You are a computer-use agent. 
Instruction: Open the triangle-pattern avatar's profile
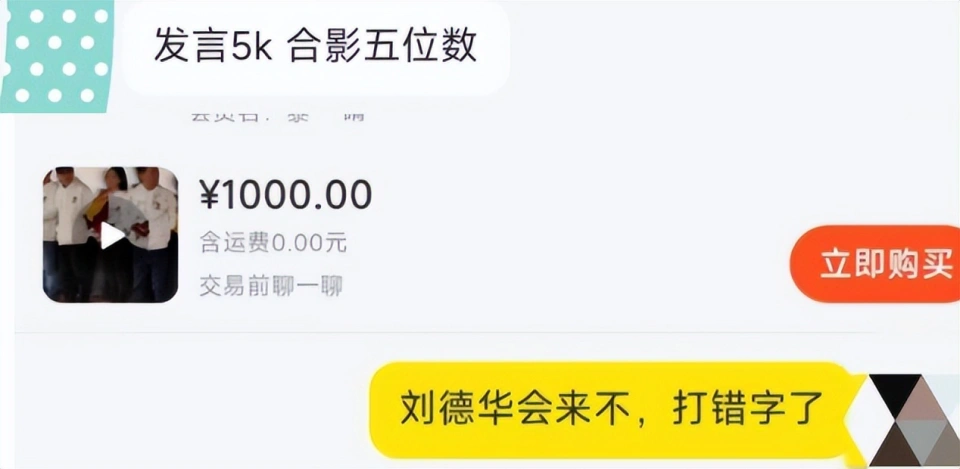coord(913,422)
